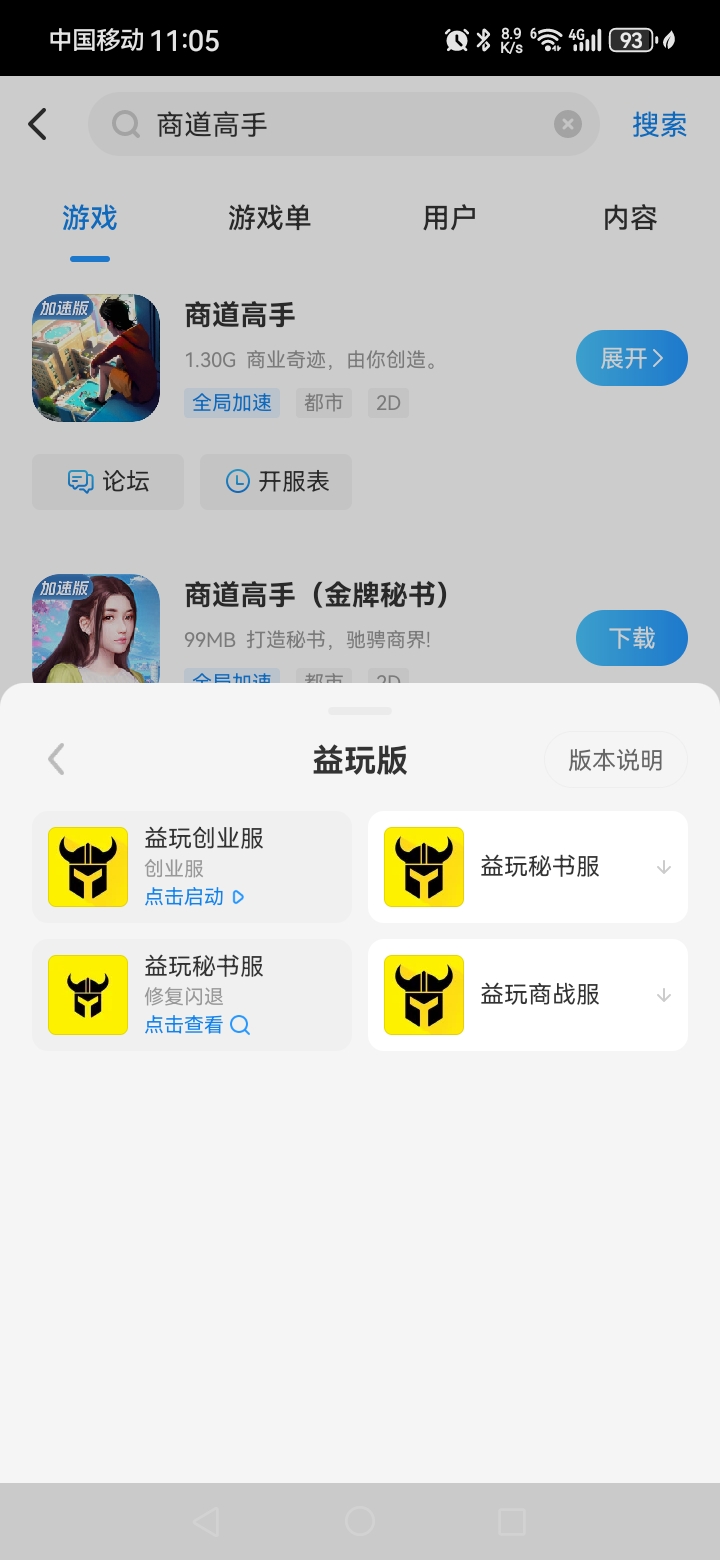The height and width of the screenshot is (1560, 720).
Task: Expand 商道高手 with 展开 button
Action: click(x=631, y=358)
